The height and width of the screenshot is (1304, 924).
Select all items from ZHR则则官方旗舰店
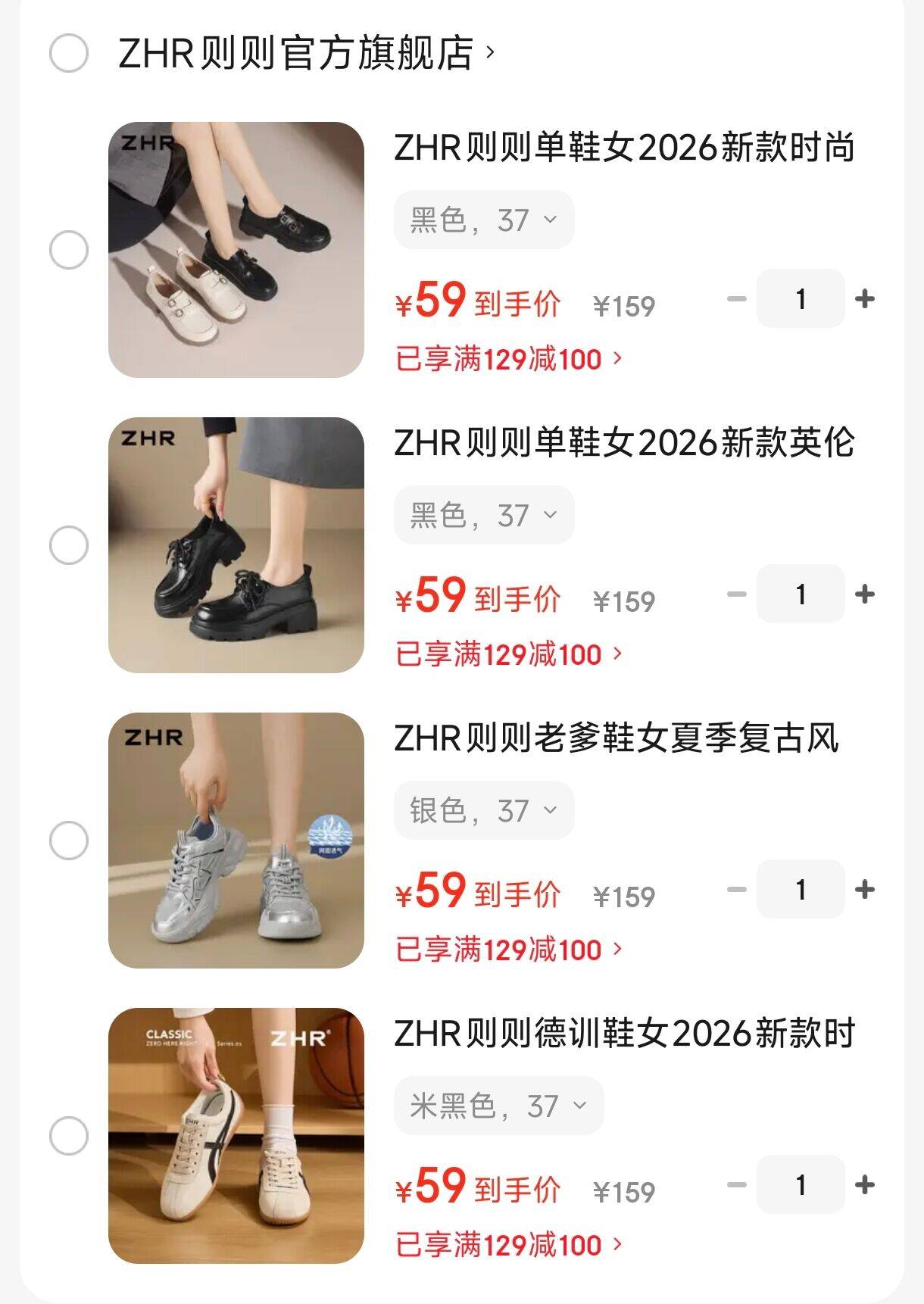click(x=69, y=54)
